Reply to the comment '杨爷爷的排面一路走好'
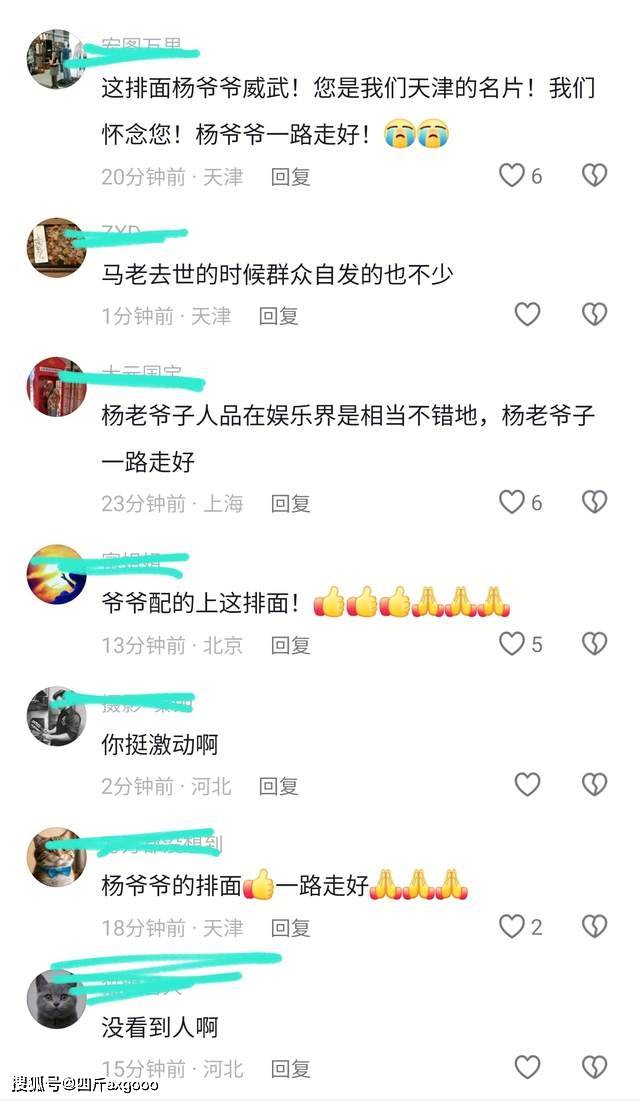Image resolution: width=640 pixels, height=1101 pixels. pos(291,928)
